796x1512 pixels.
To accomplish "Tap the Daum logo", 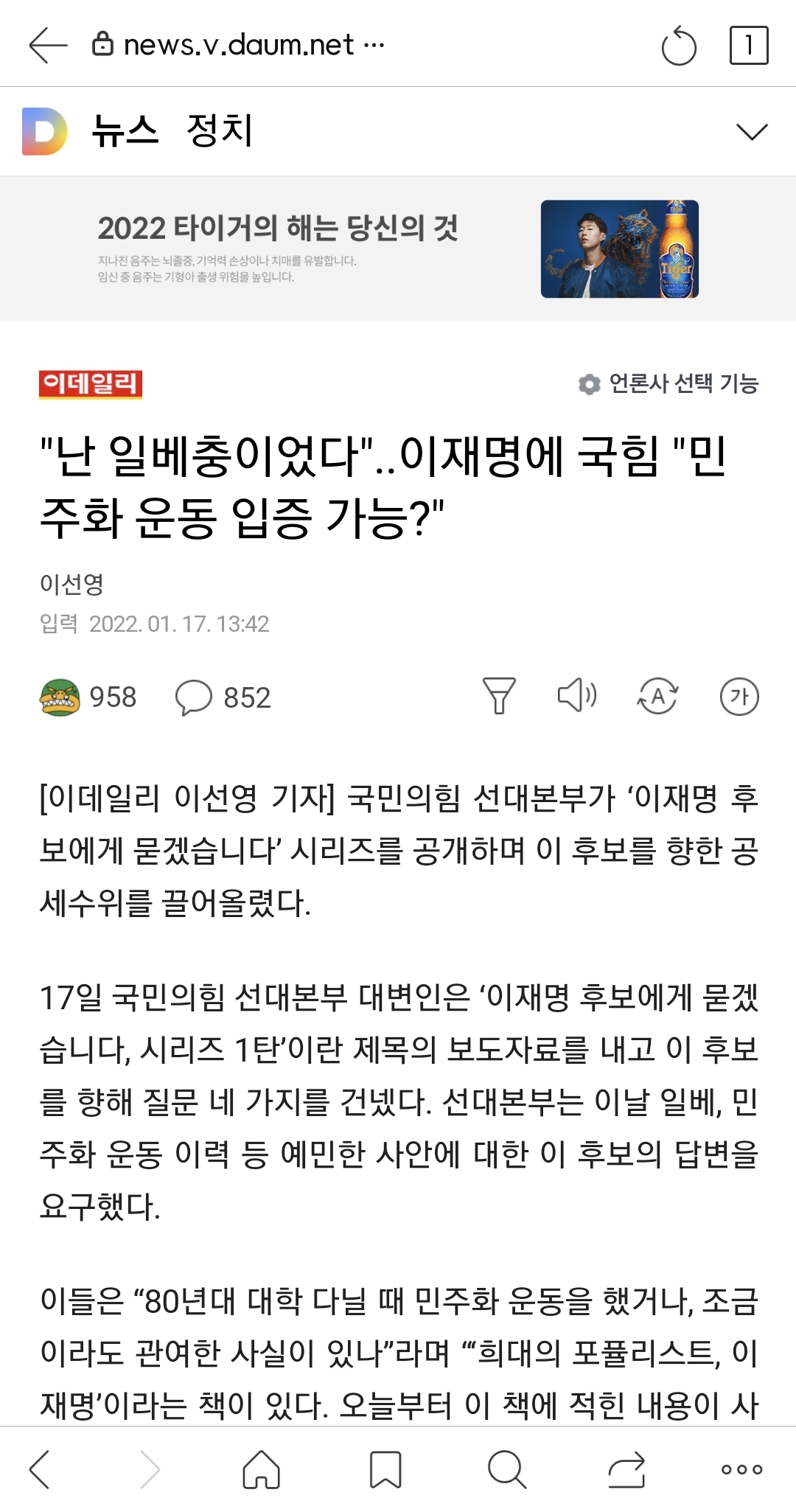I will coord(44,131).
